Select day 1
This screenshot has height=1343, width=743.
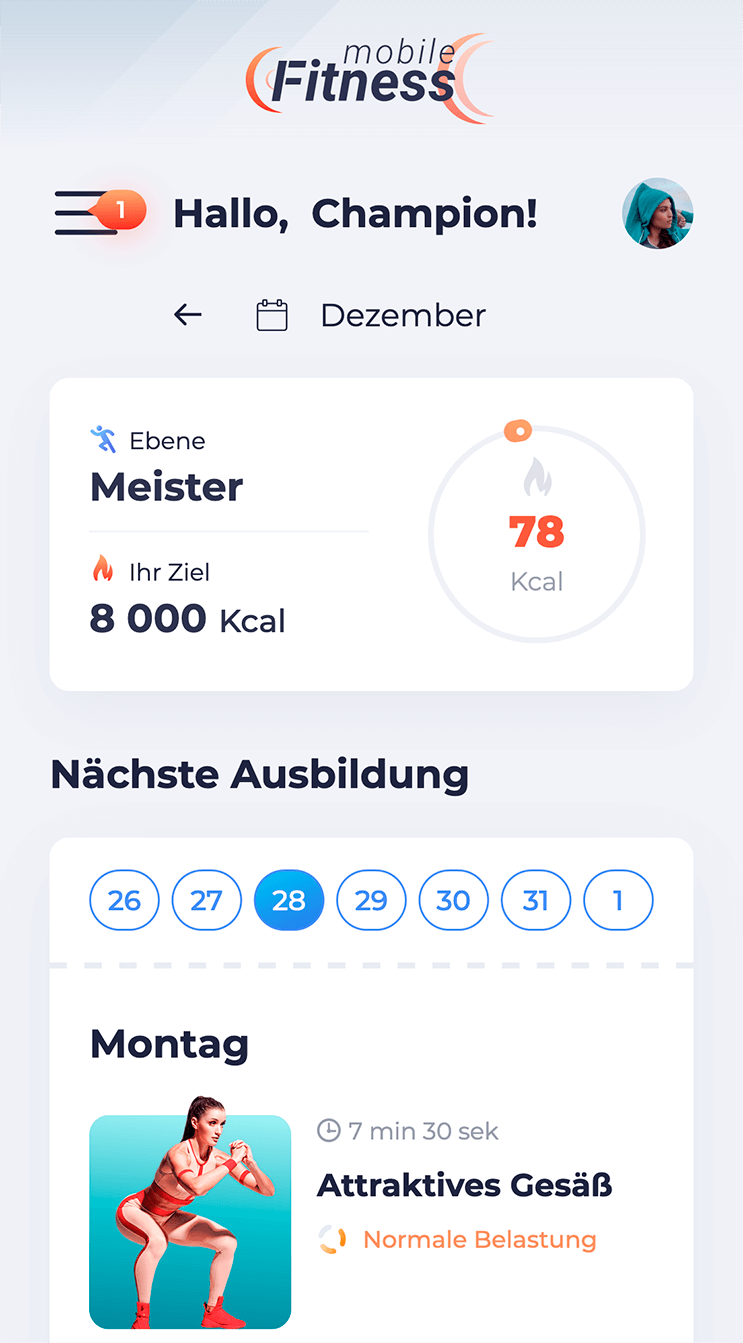click(x=618, y=901)
